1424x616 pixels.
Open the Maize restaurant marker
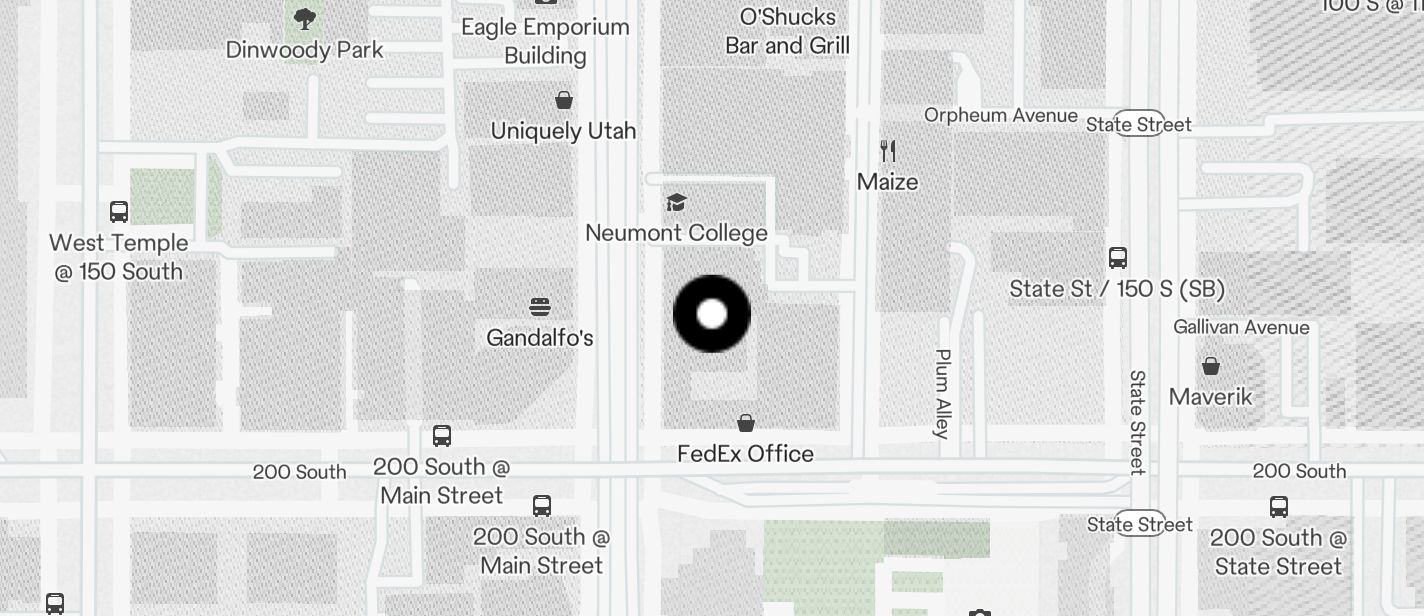point(888,152)
